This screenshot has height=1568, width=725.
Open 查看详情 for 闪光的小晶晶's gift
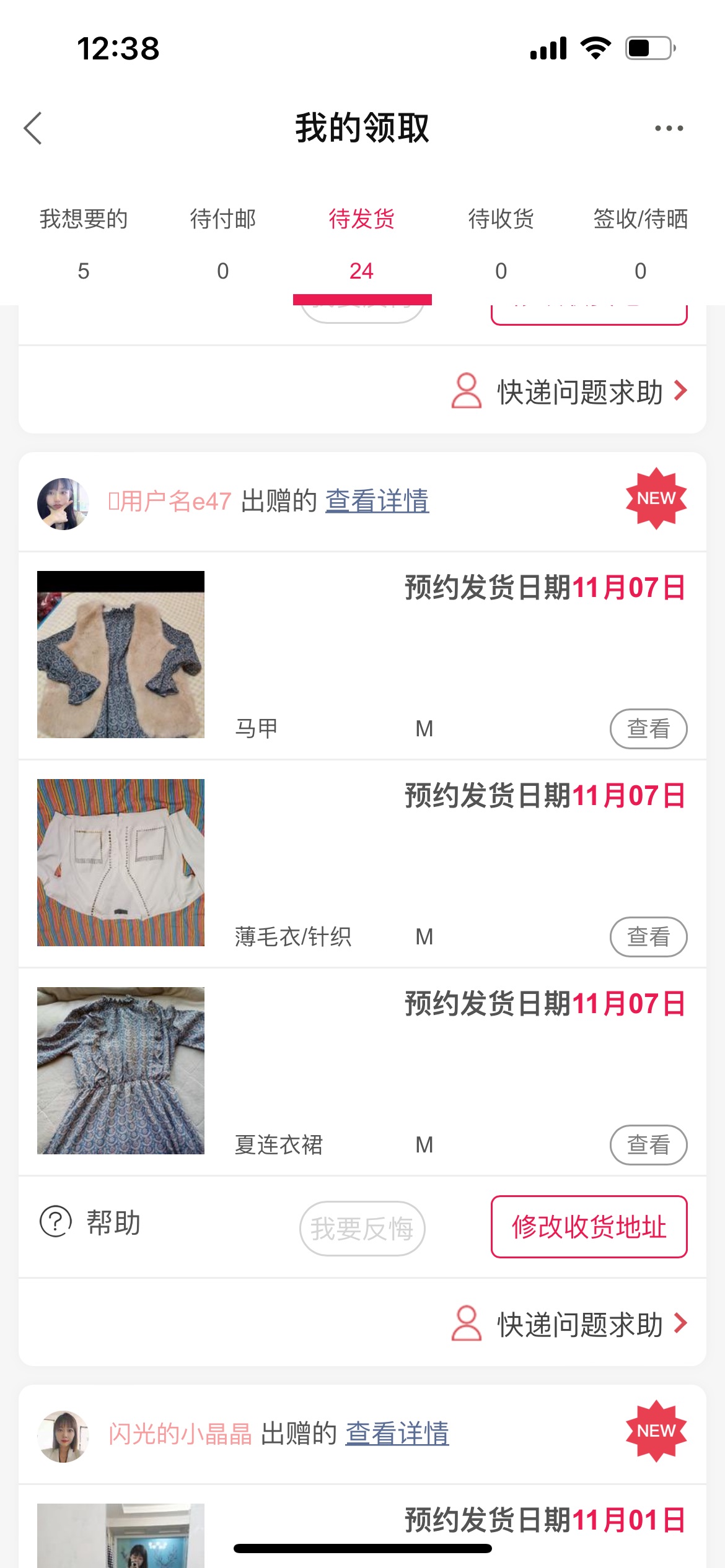[x=397, y=1434]
